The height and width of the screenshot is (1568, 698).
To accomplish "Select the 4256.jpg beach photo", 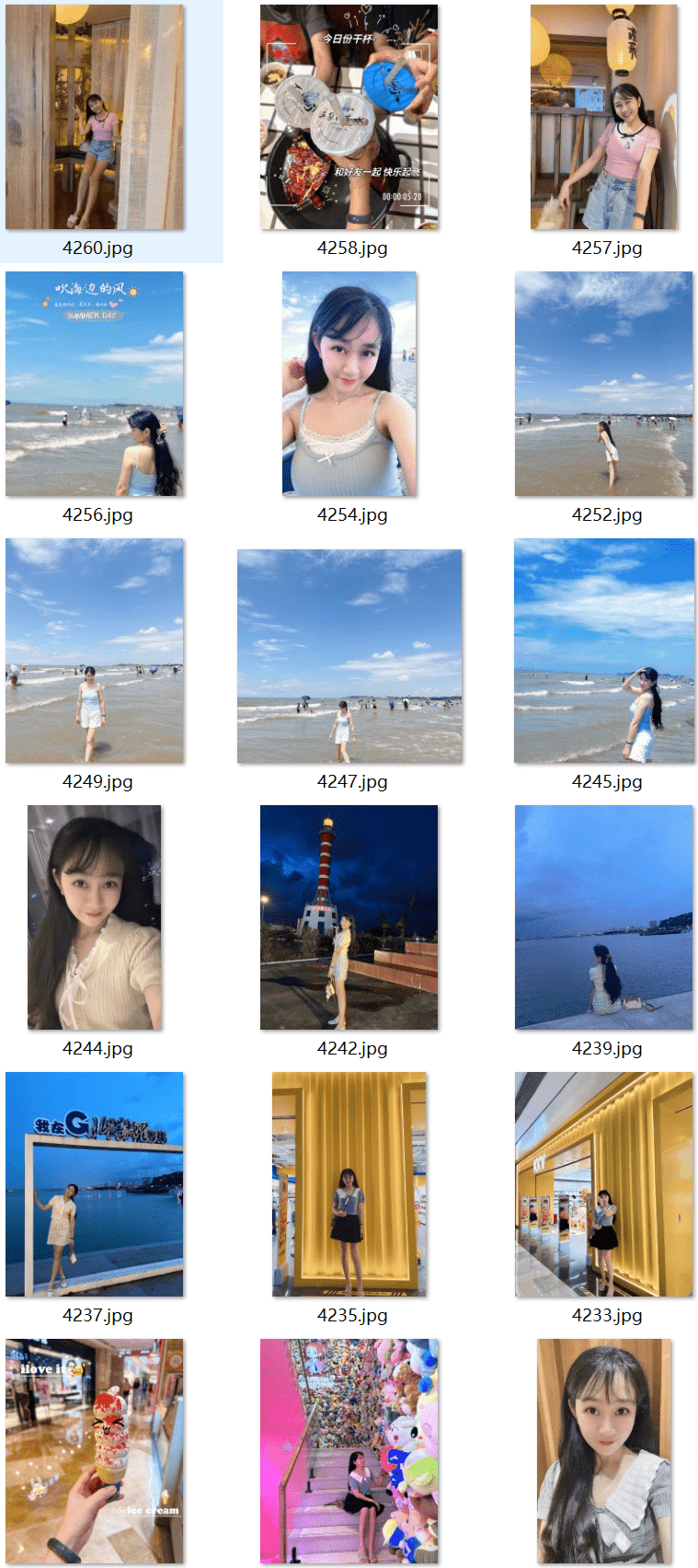I will pos(95,384).
